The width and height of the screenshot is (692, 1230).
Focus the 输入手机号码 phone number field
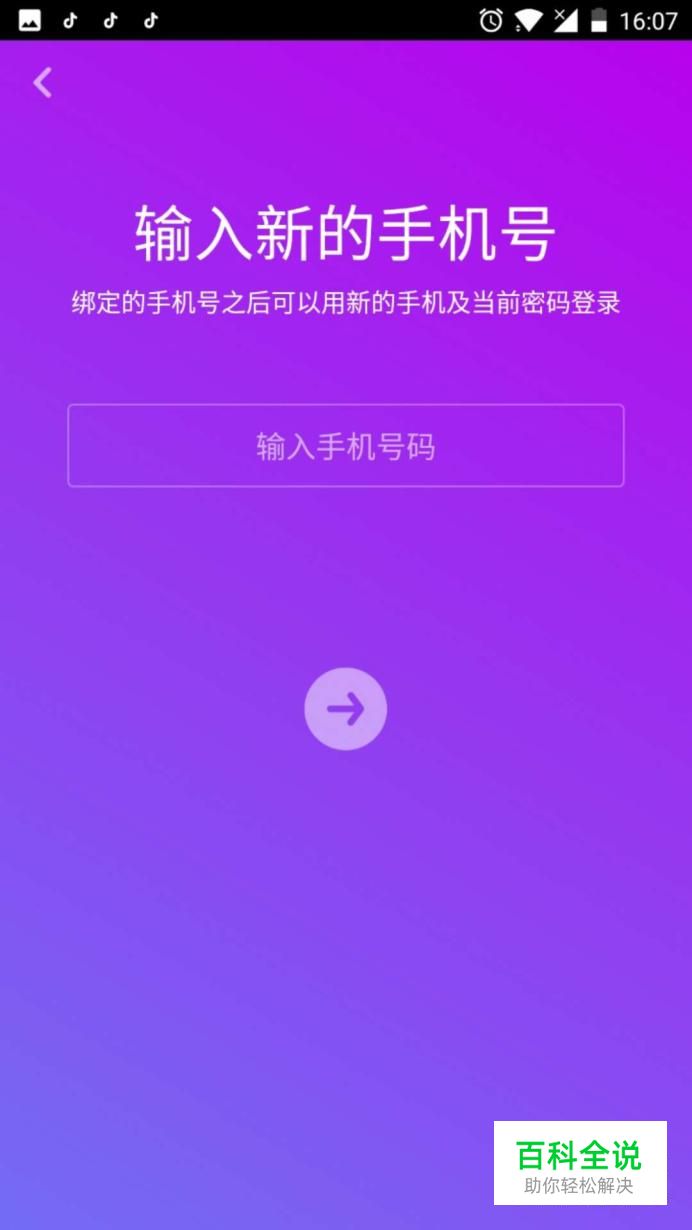pyautogui.click(x=346, y=446)
